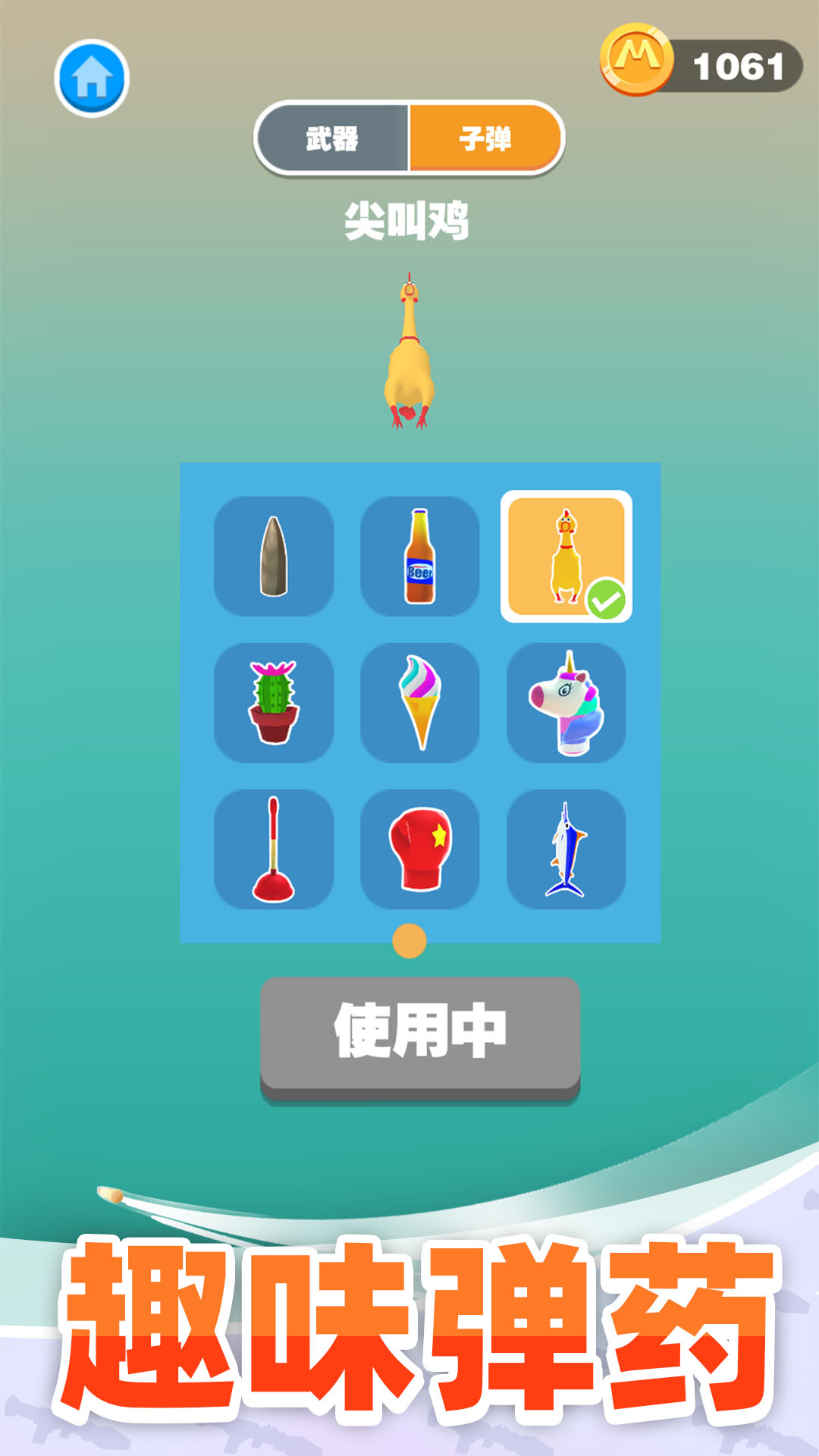Pick the red boxing glove ammo

(x=419, y=849)
